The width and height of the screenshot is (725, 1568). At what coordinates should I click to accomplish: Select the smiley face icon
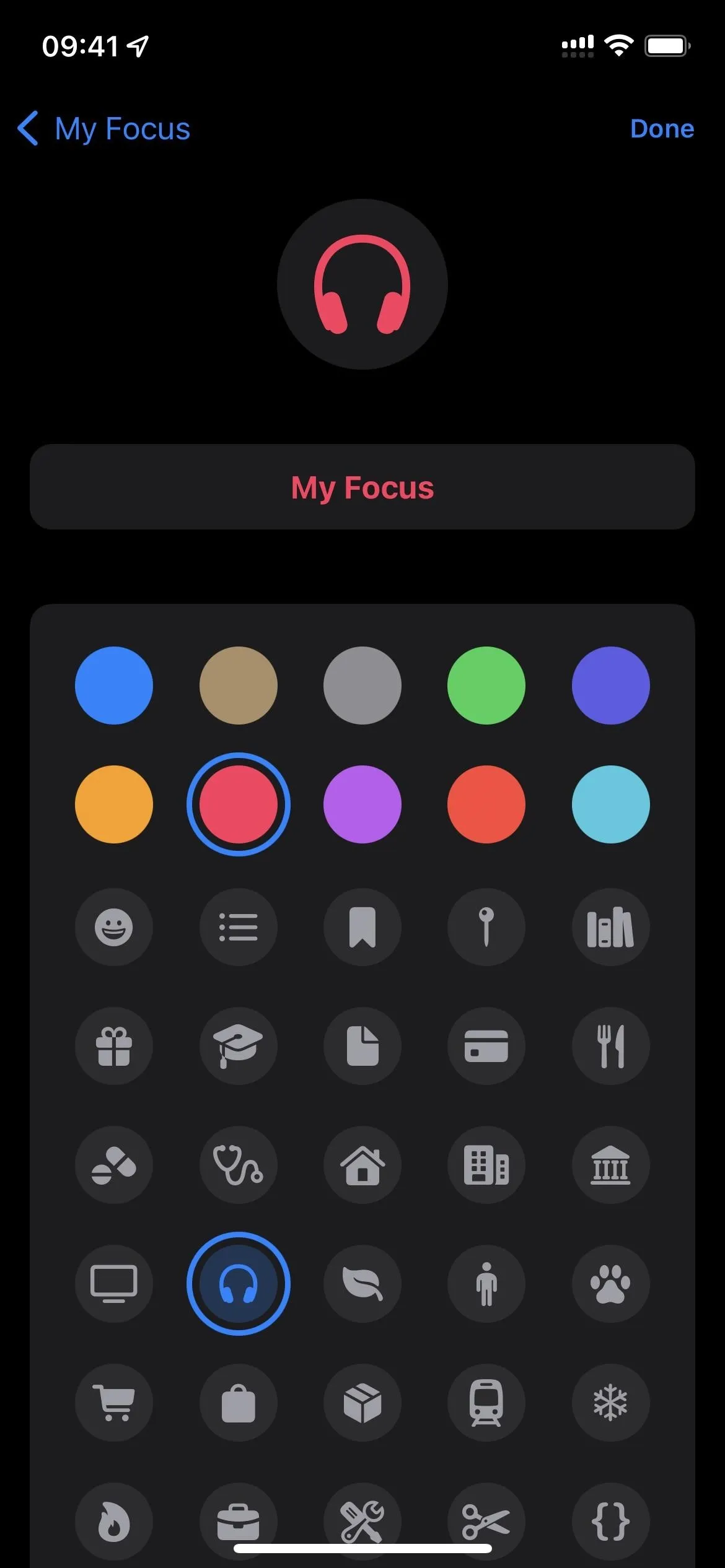(114, 927)
